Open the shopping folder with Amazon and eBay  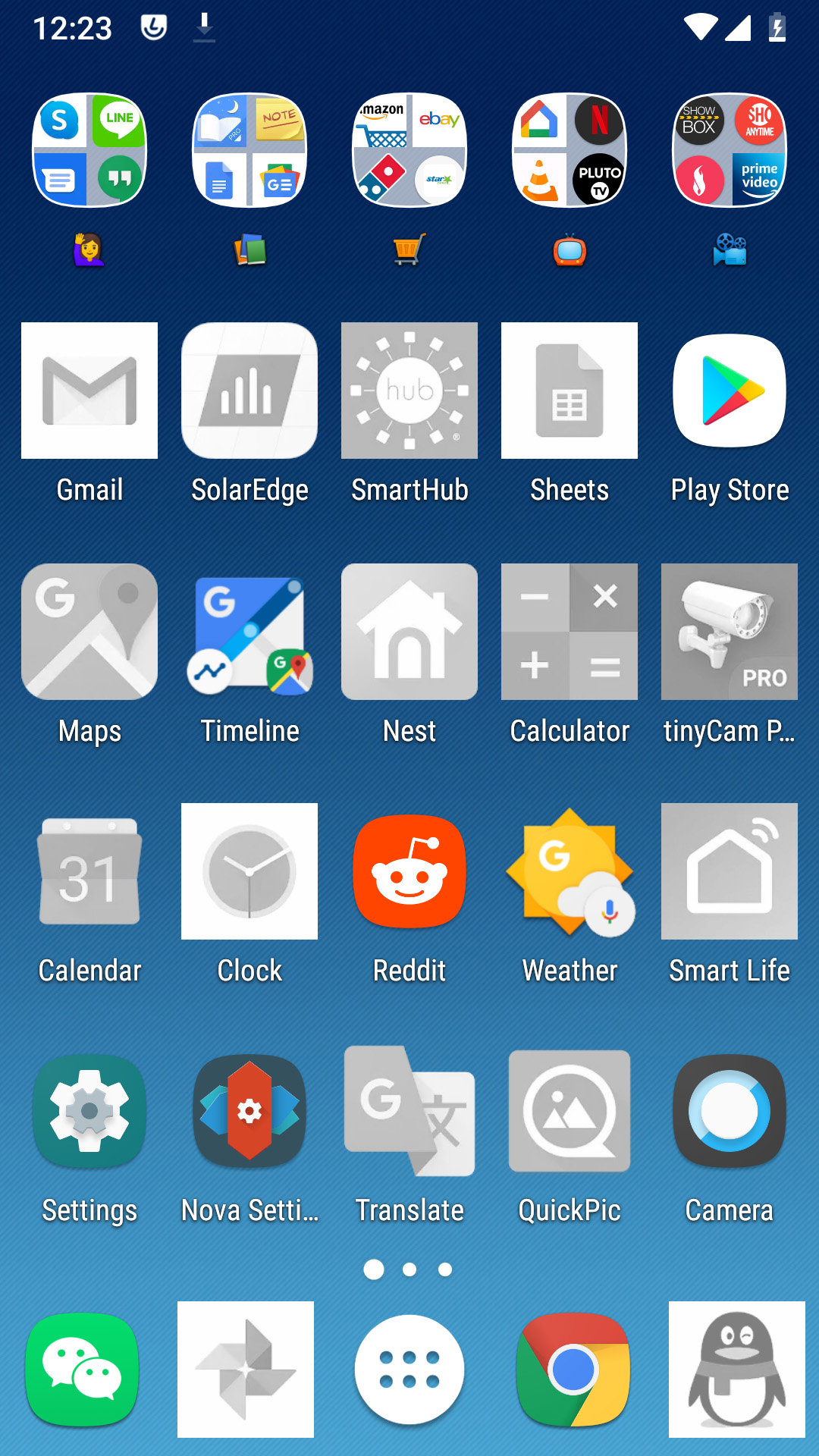pos(409,150)
